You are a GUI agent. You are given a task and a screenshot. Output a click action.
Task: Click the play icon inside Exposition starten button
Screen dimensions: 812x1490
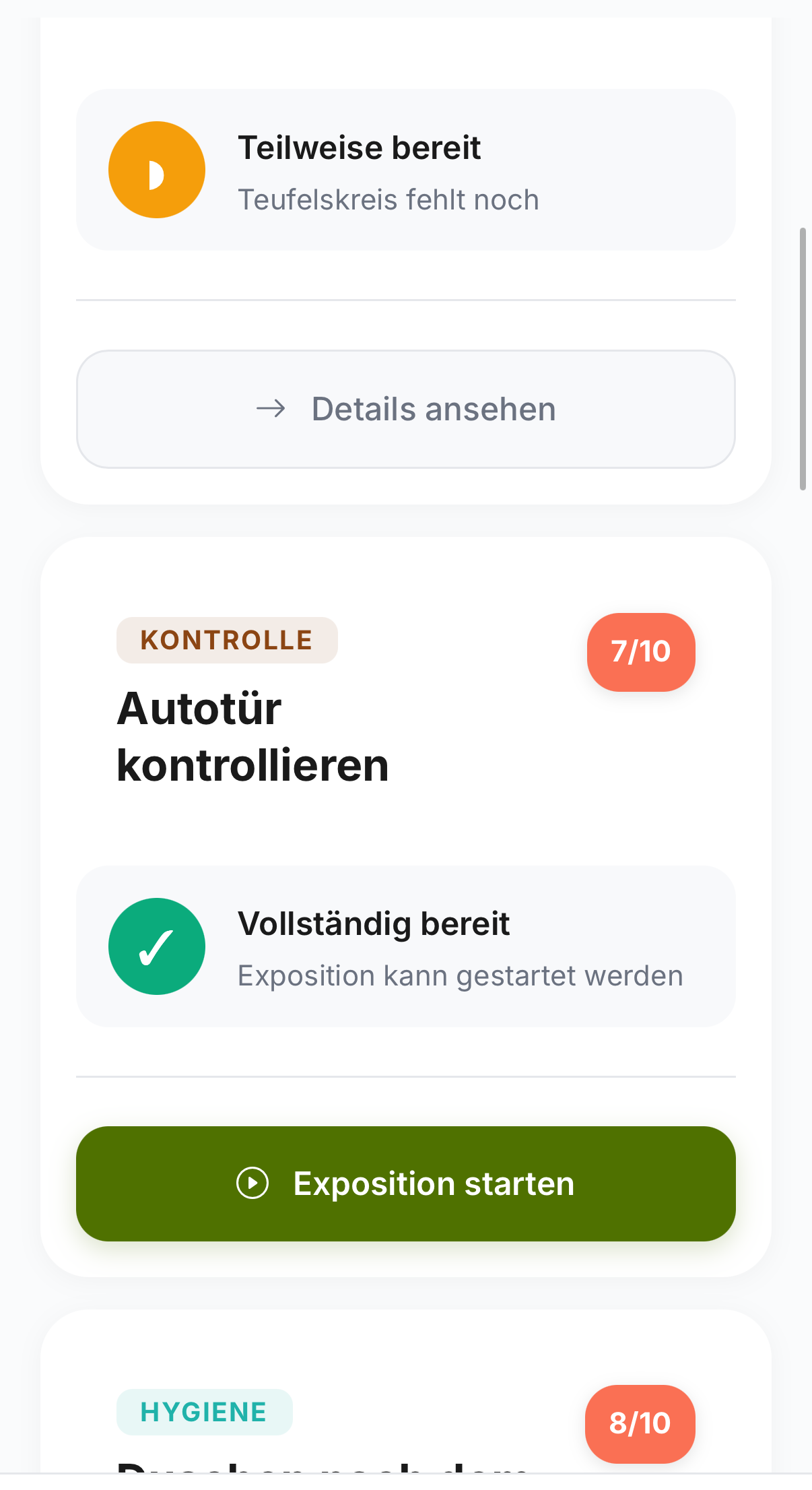[x=253, y=1184]
